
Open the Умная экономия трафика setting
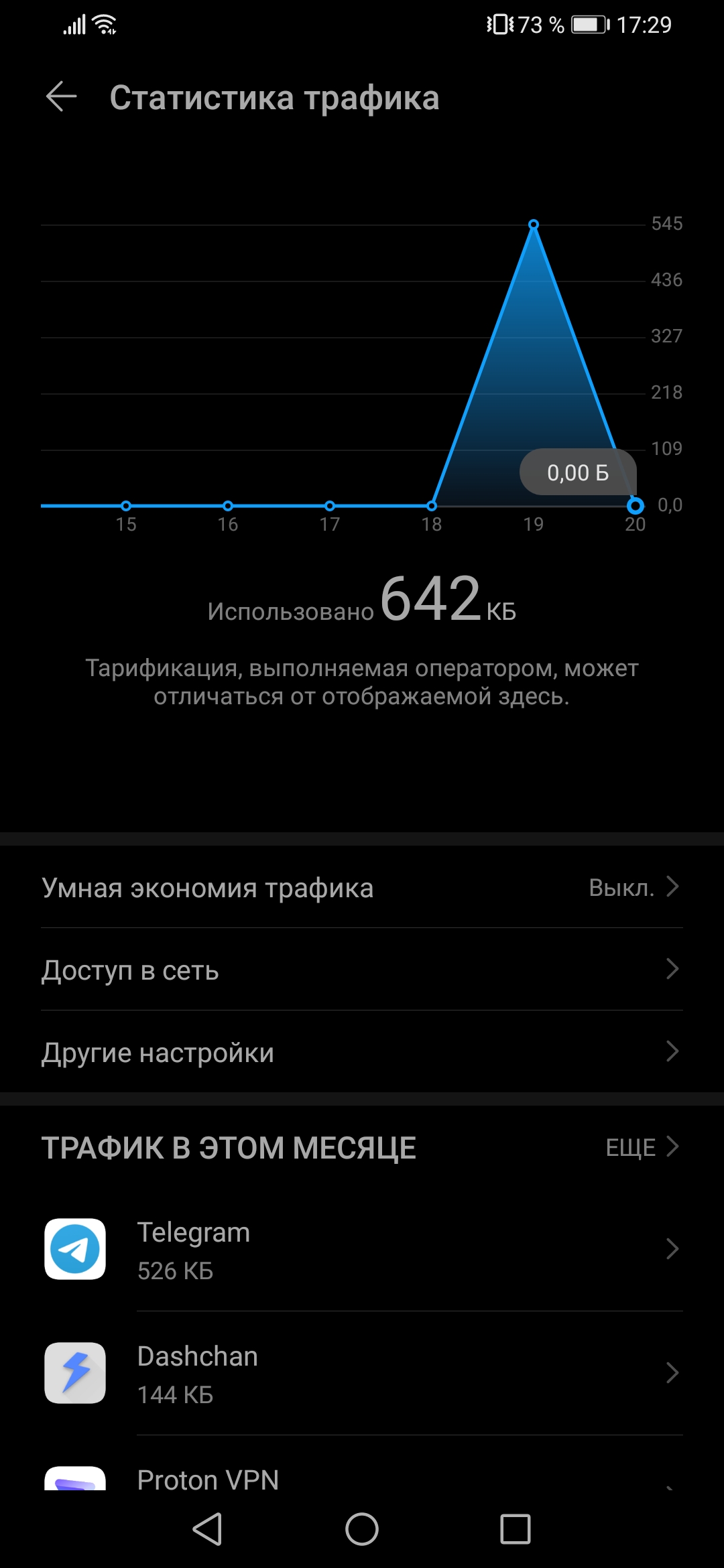362,887
